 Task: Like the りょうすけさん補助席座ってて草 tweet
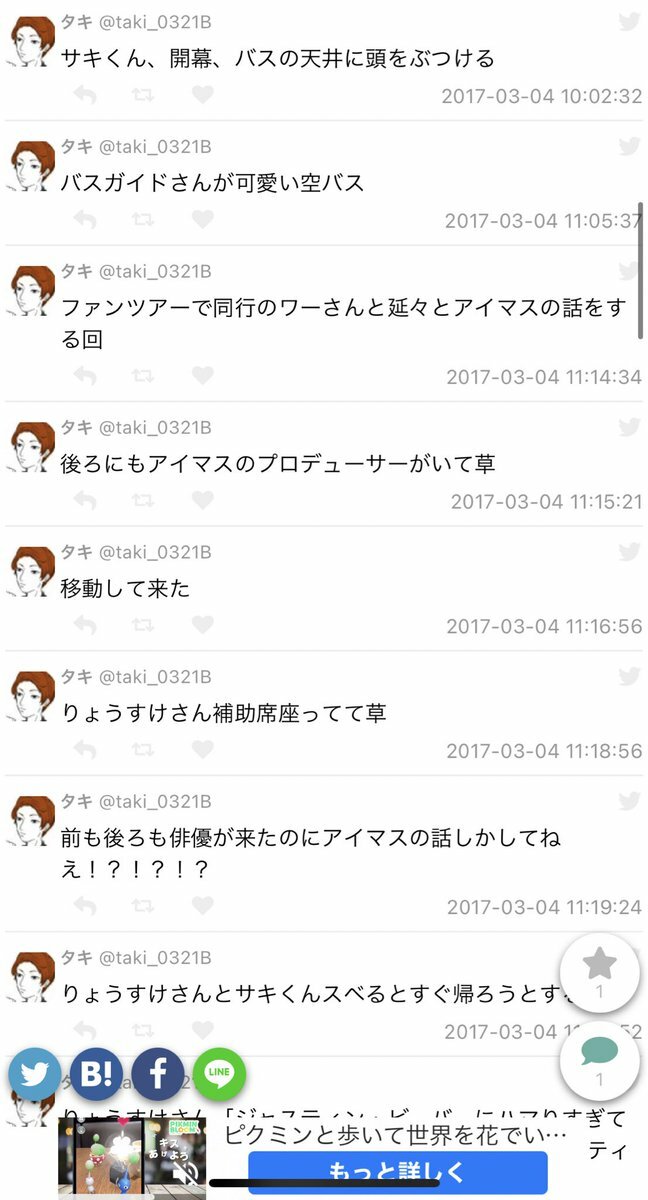pos(203,749)
